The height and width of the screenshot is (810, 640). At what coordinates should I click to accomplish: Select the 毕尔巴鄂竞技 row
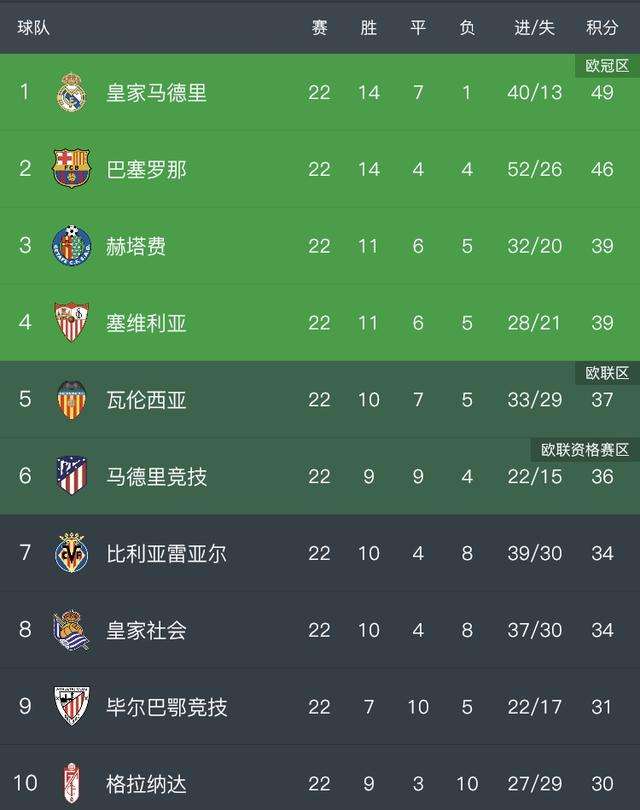coord(167,707)
